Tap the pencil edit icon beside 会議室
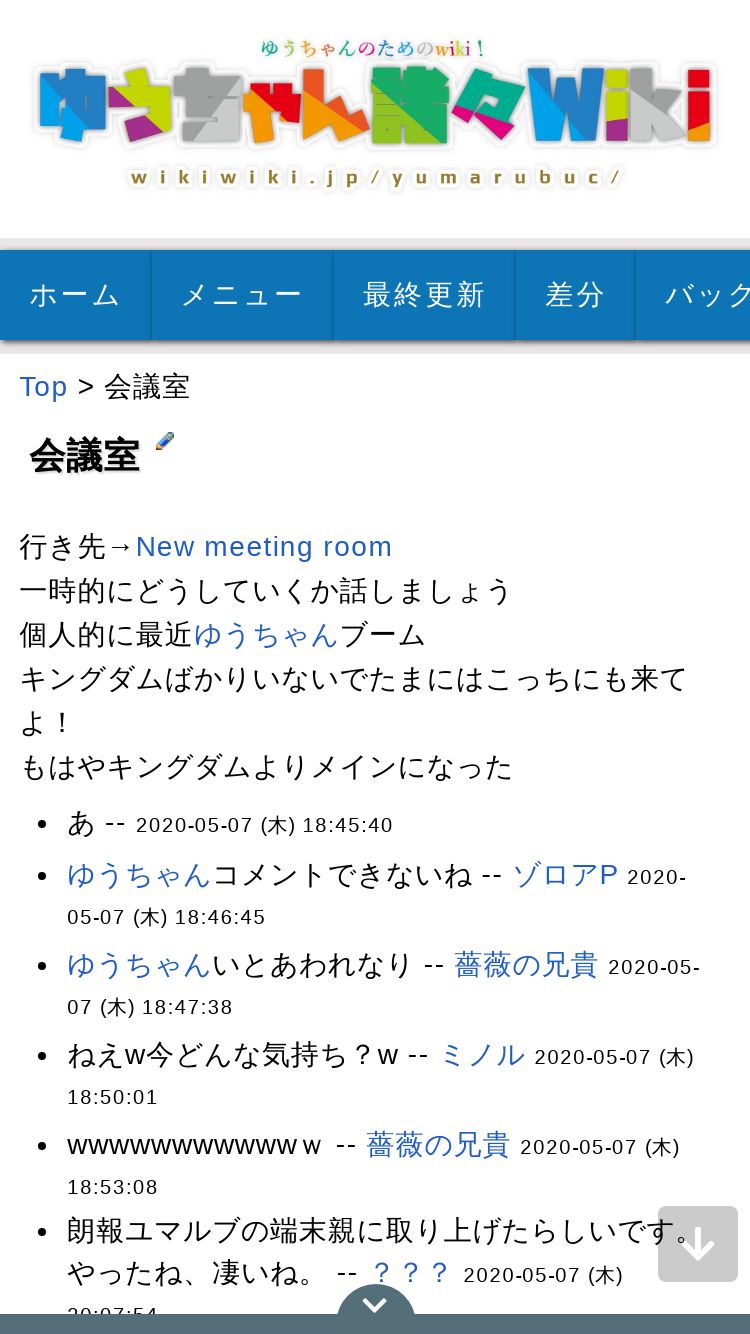 [165, 441]
